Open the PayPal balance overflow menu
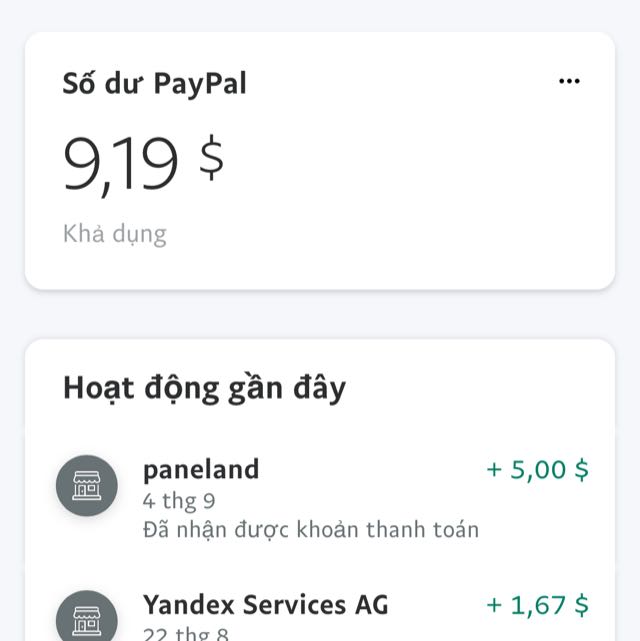The width and height of the screenshot is (640, 641). [569, 82]
